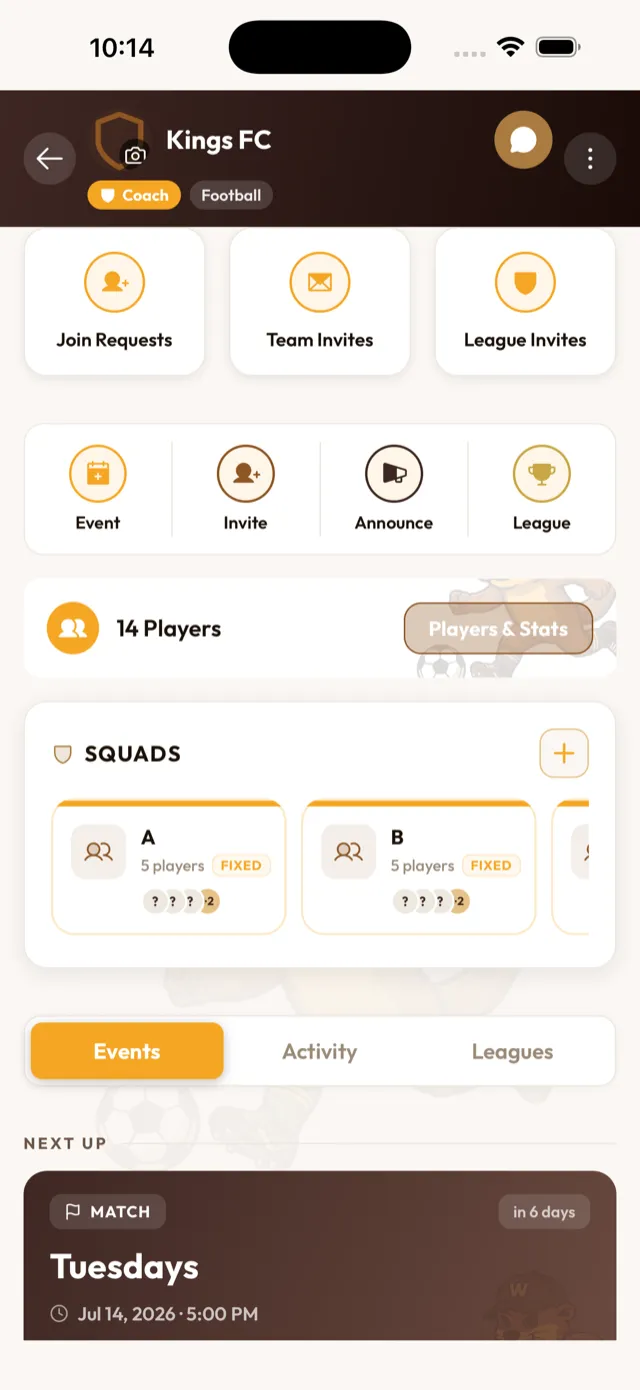This screenshot has height=1390, width=640.
Task: Open squad A card
Action: pyautogui.click(x=168, y=867)
